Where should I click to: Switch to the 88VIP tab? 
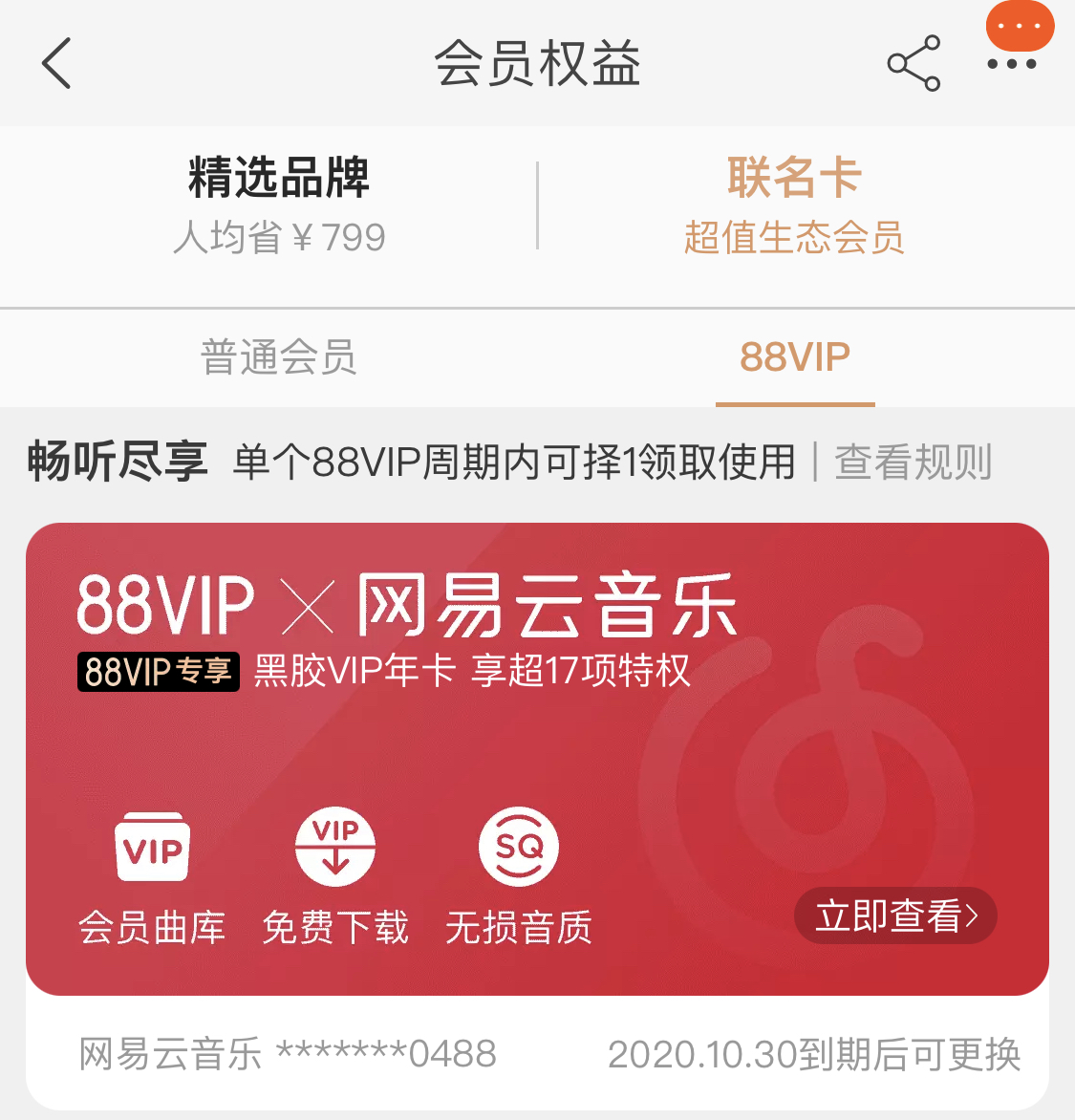pos(795,357)
